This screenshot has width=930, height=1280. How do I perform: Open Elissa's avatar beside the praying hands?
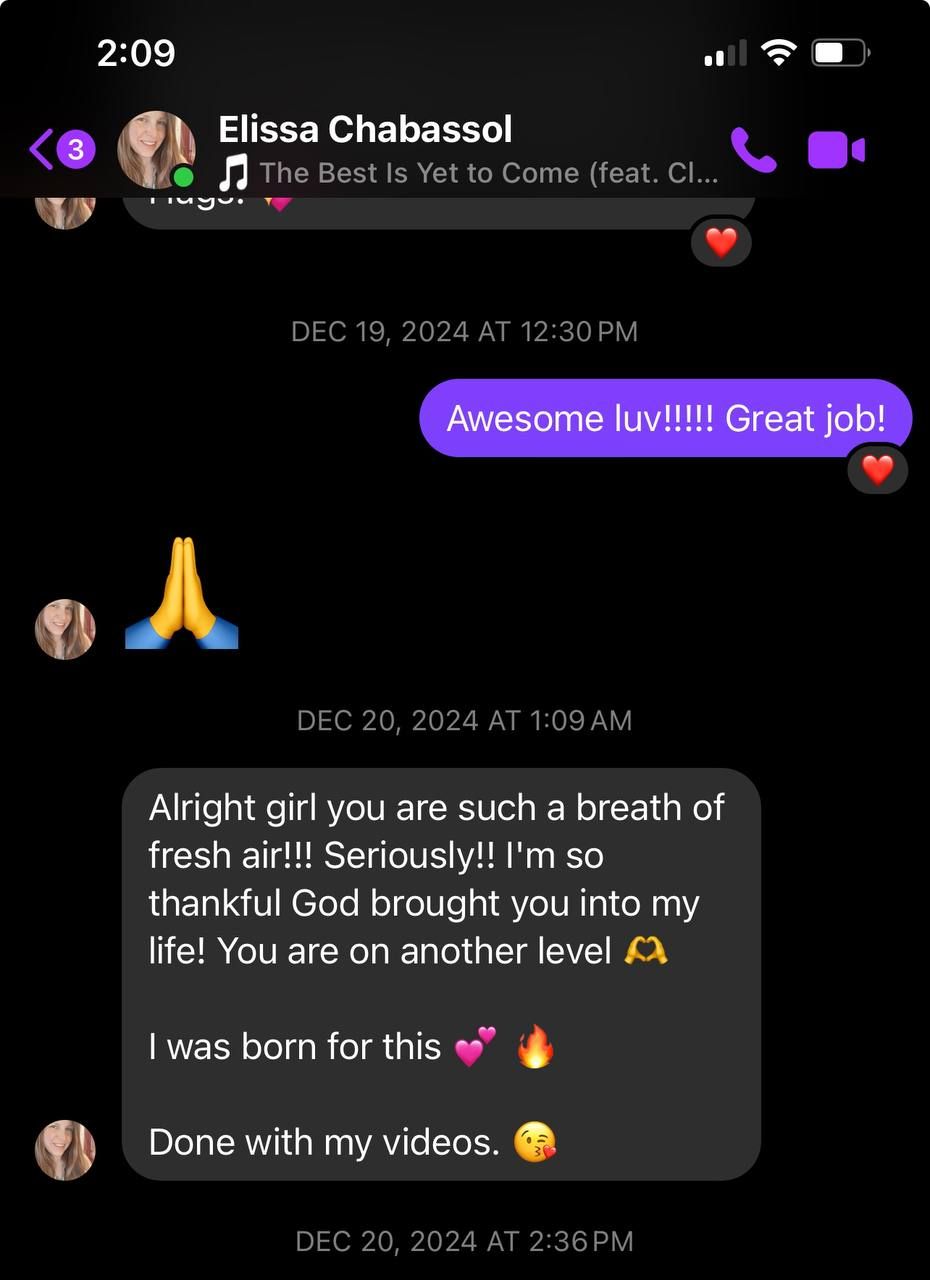[x=66, y=629]
